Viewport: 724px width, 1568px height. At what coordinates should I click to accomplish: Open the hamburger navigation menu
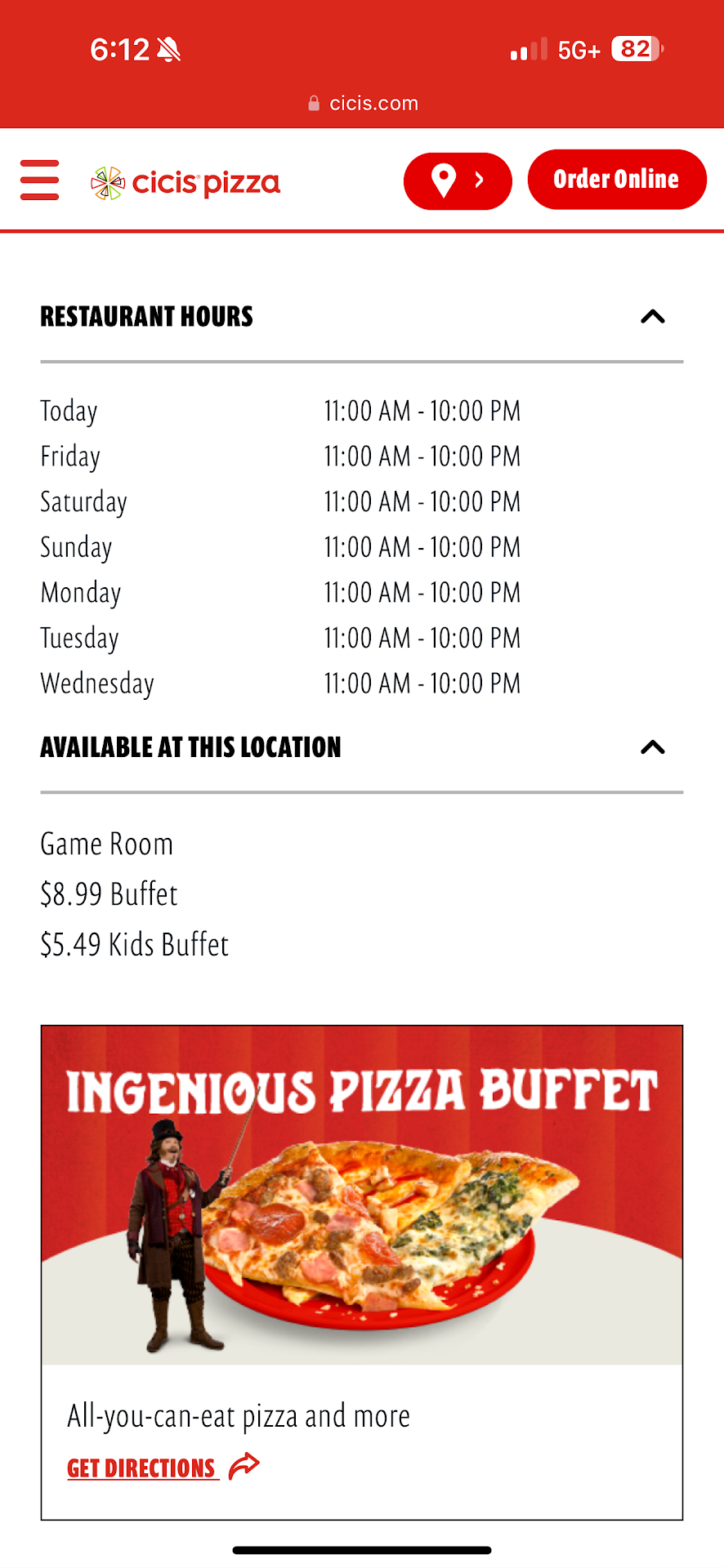pyautogui.click(x=39, y=180)
